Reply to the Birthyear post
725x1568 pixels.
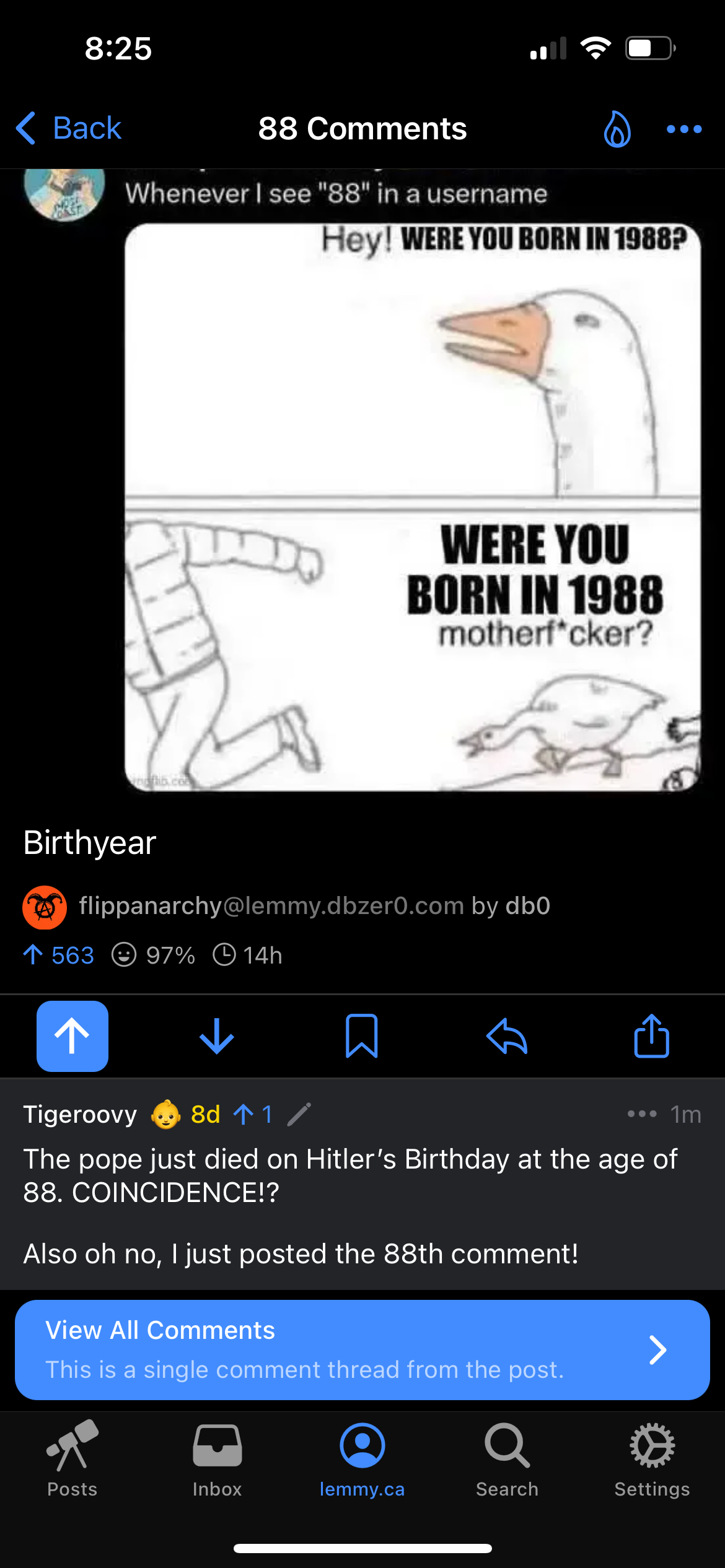(507, 1036)
